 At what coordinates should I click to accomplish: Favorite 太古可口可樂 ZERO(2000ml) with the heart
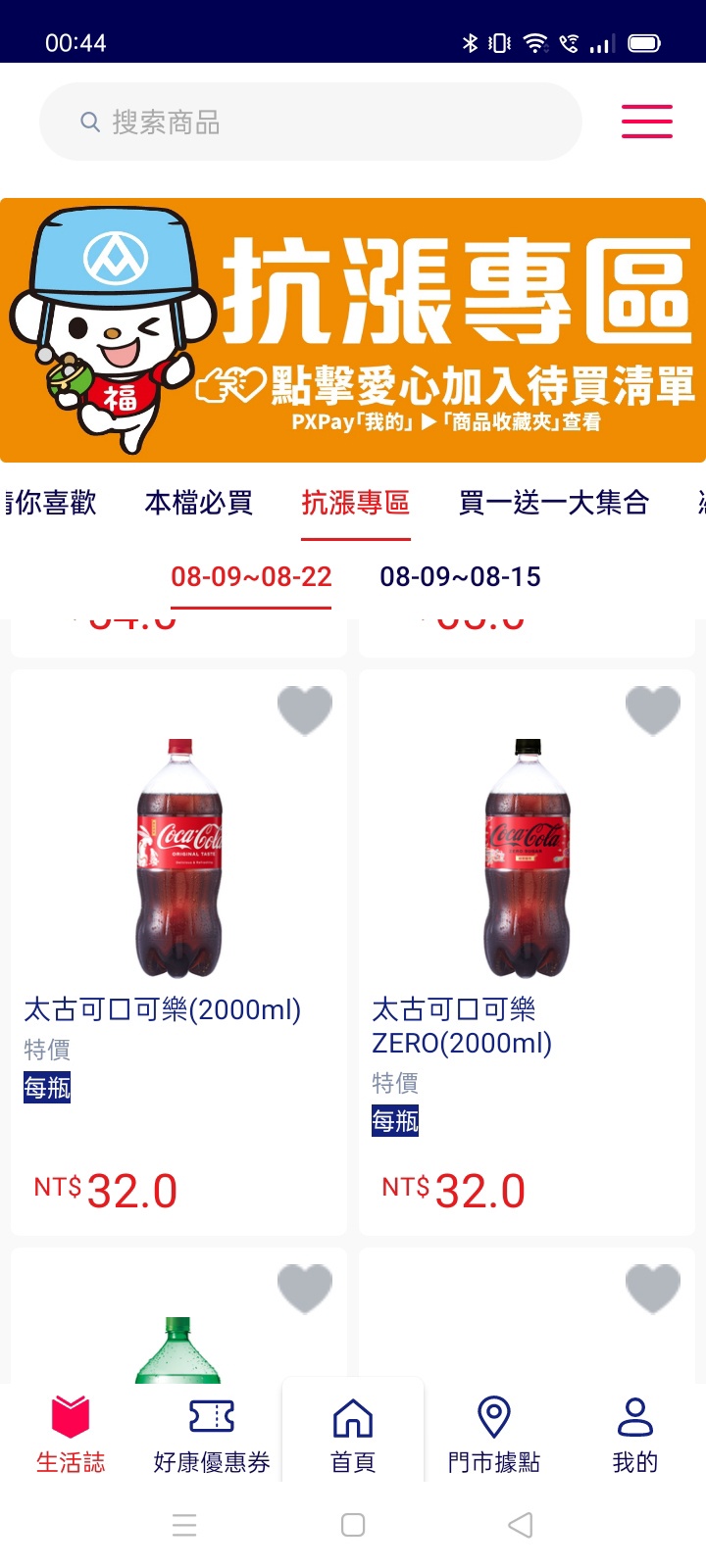[653, 710]
